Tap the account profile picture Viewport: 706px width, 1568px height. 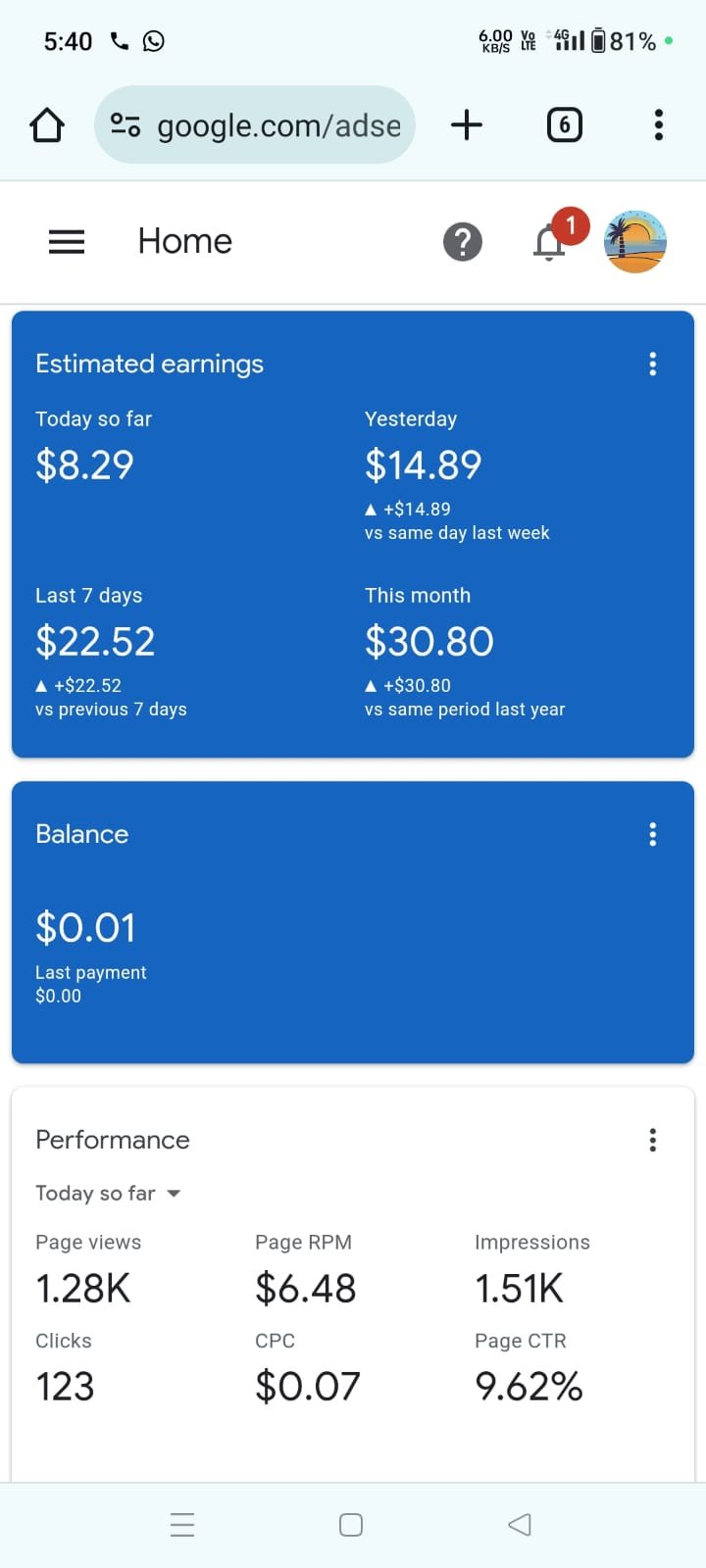coord(635,241)
